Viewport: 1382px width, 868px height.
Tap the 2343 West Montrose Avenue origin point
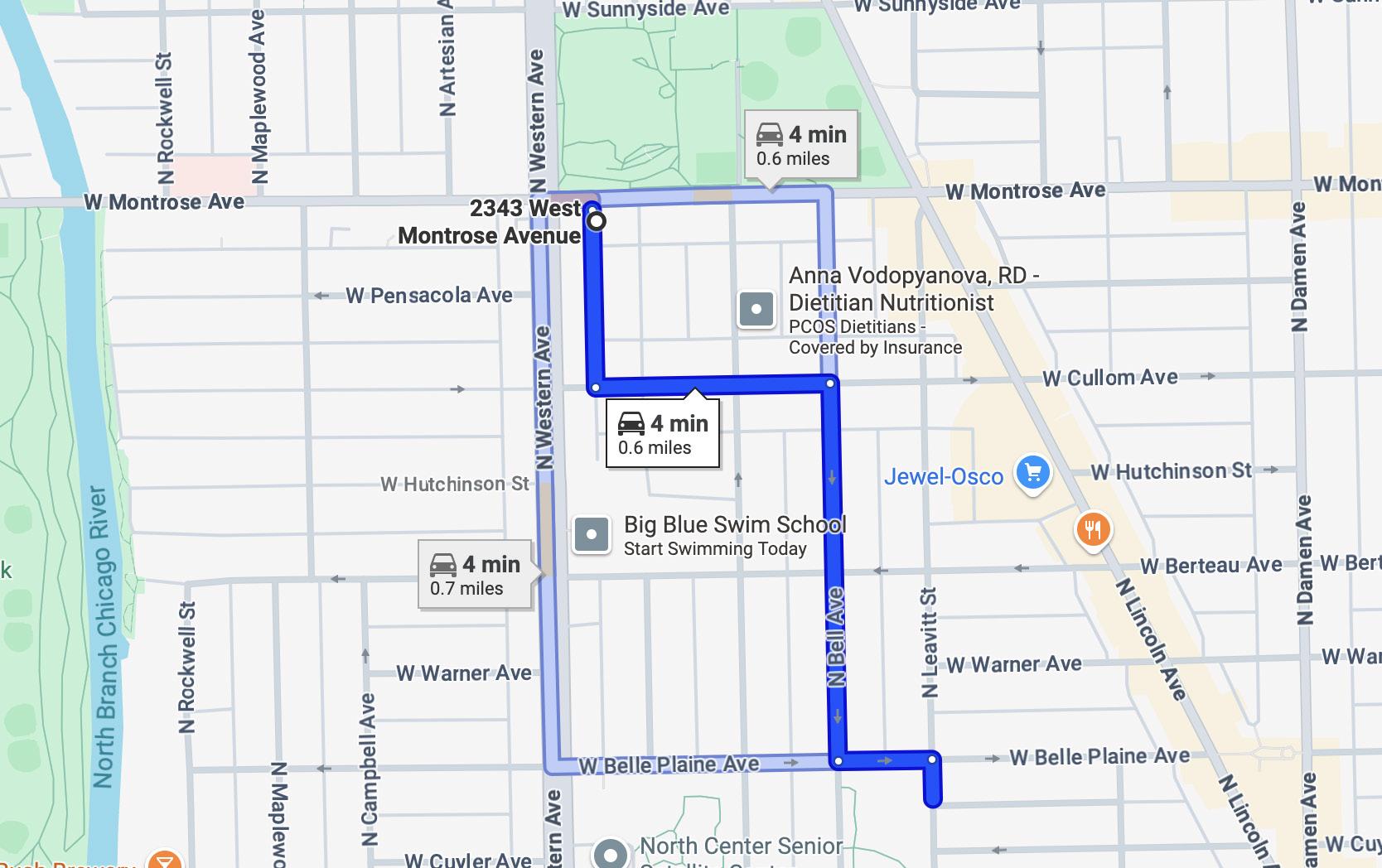[x=597, y=220]
